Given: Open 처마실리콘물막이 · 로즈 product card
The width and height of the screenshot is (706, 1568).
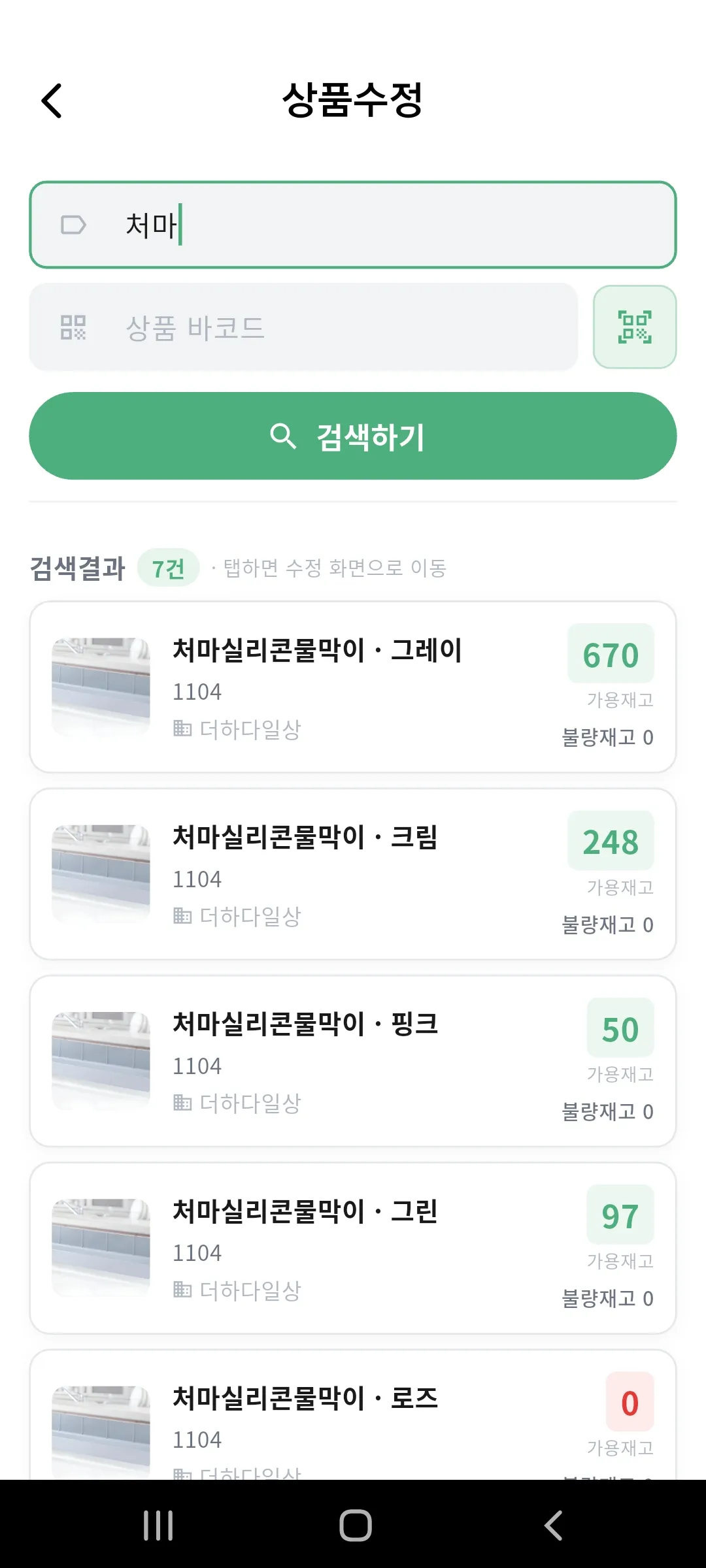Looking at the screenshot, I should tap(353, 1418).
